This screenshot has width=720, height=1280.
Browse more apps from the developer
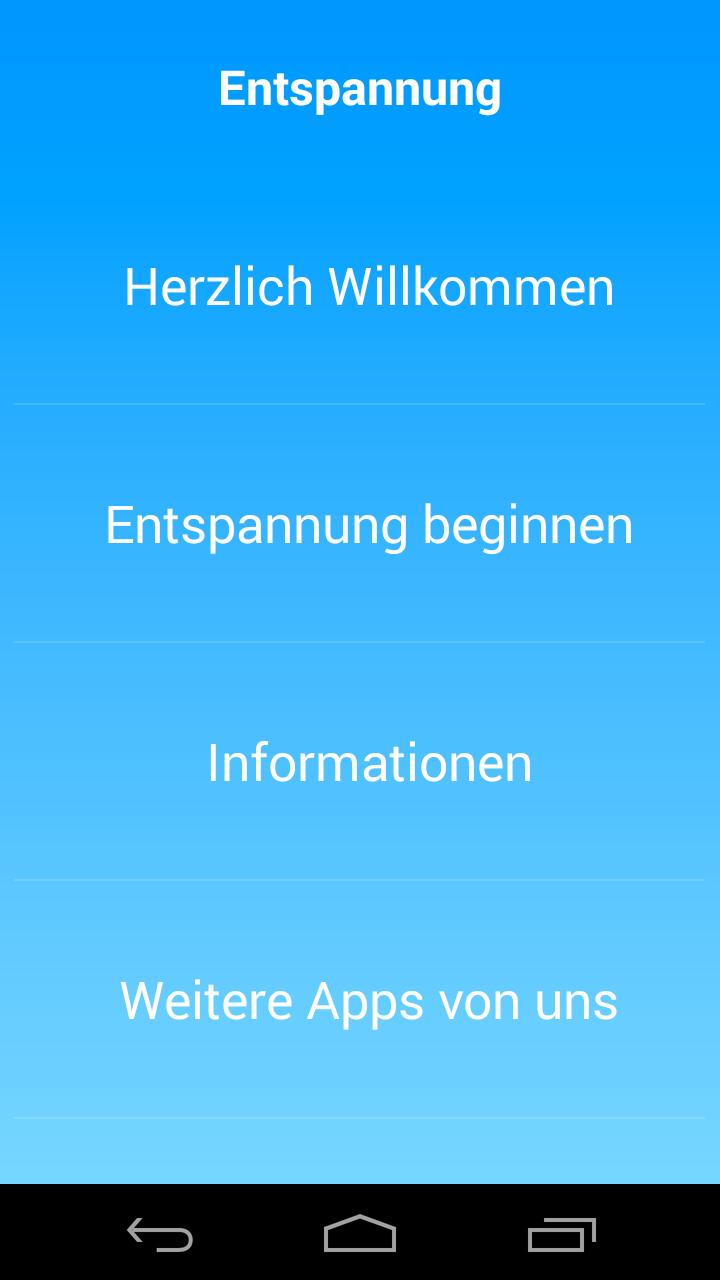coord(368,1000)
